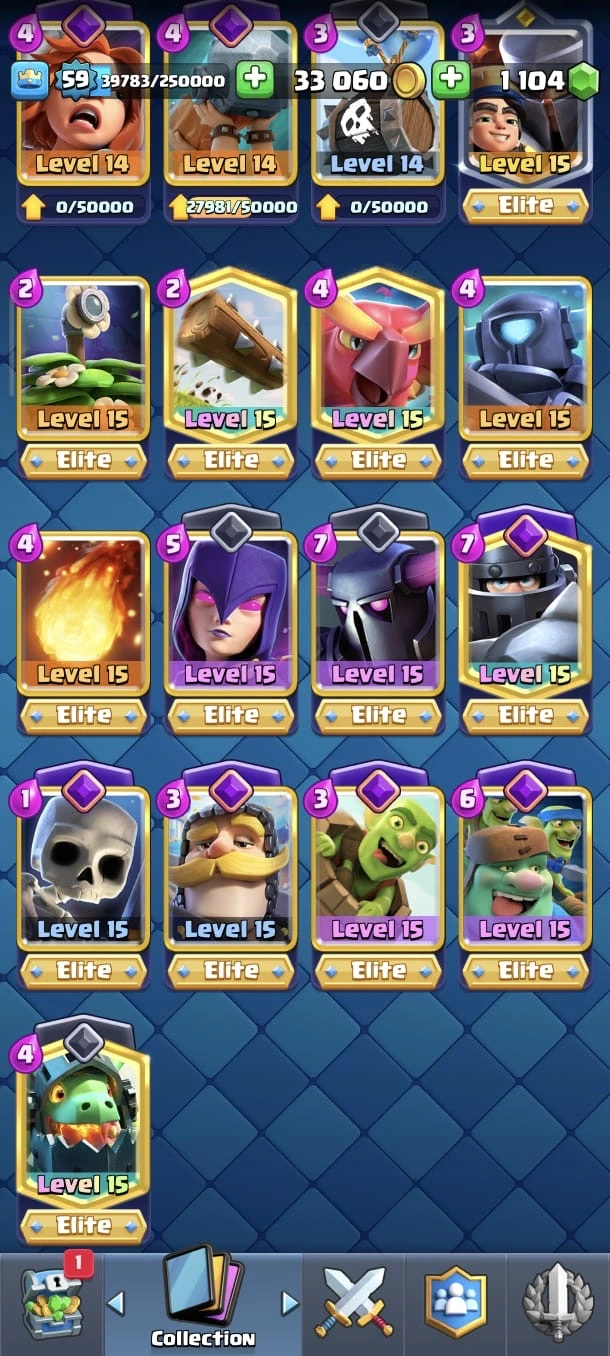Add more gold with the plus button

point(255,80)
